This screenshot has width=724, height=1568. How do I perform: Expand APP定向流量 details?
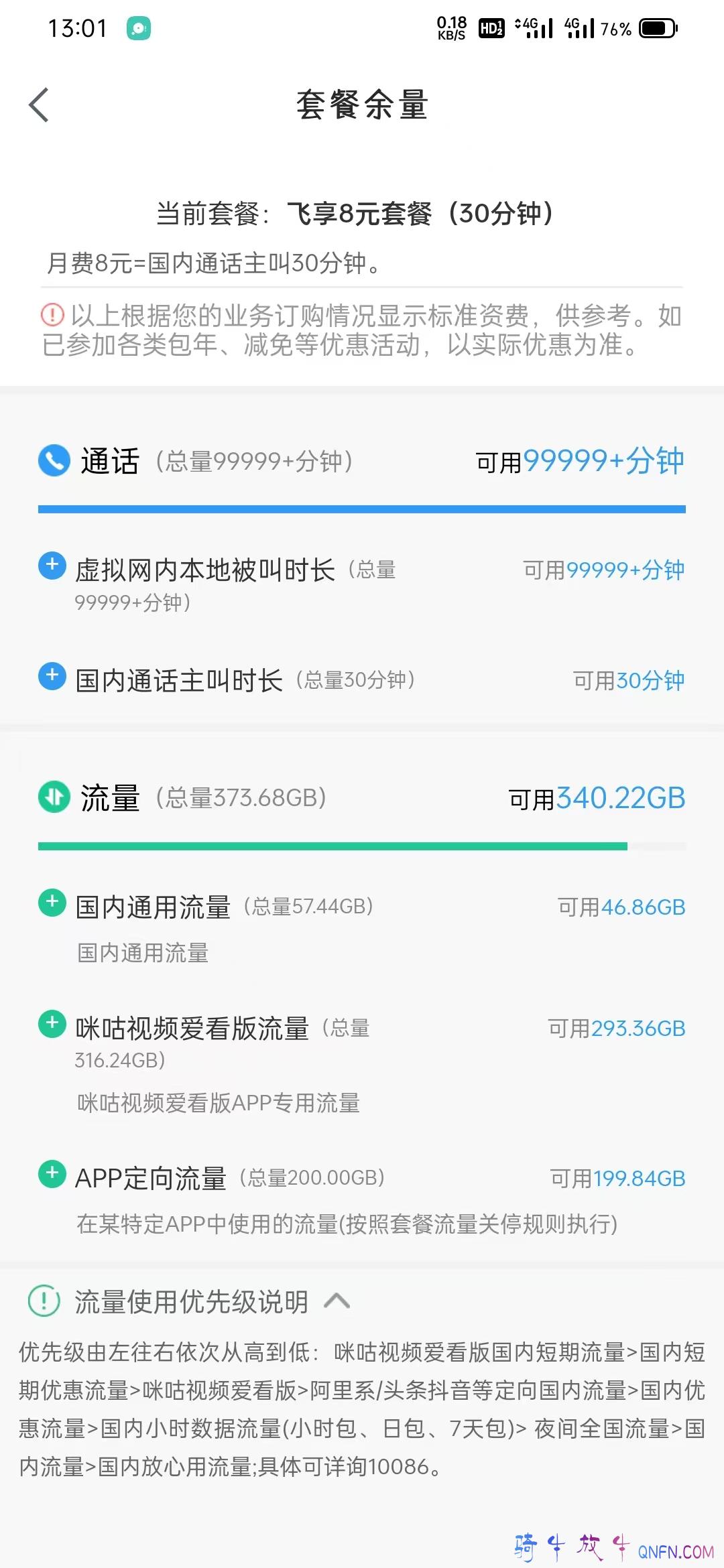[52, 1173]
